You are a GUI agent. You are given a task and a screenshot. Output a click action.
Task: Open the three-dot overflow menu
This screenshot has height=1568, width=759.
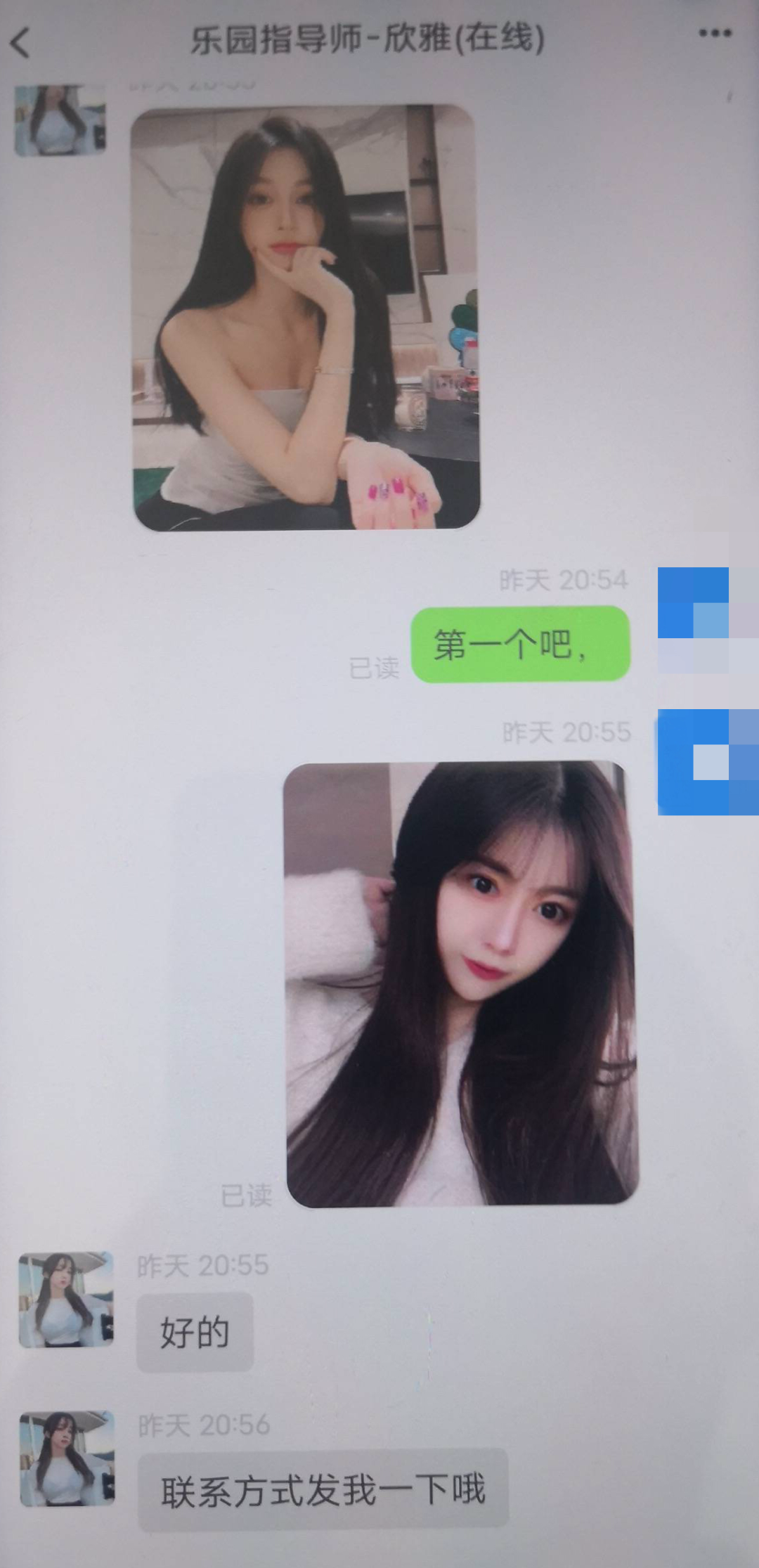pyautogui.click(x=715, y=33)
